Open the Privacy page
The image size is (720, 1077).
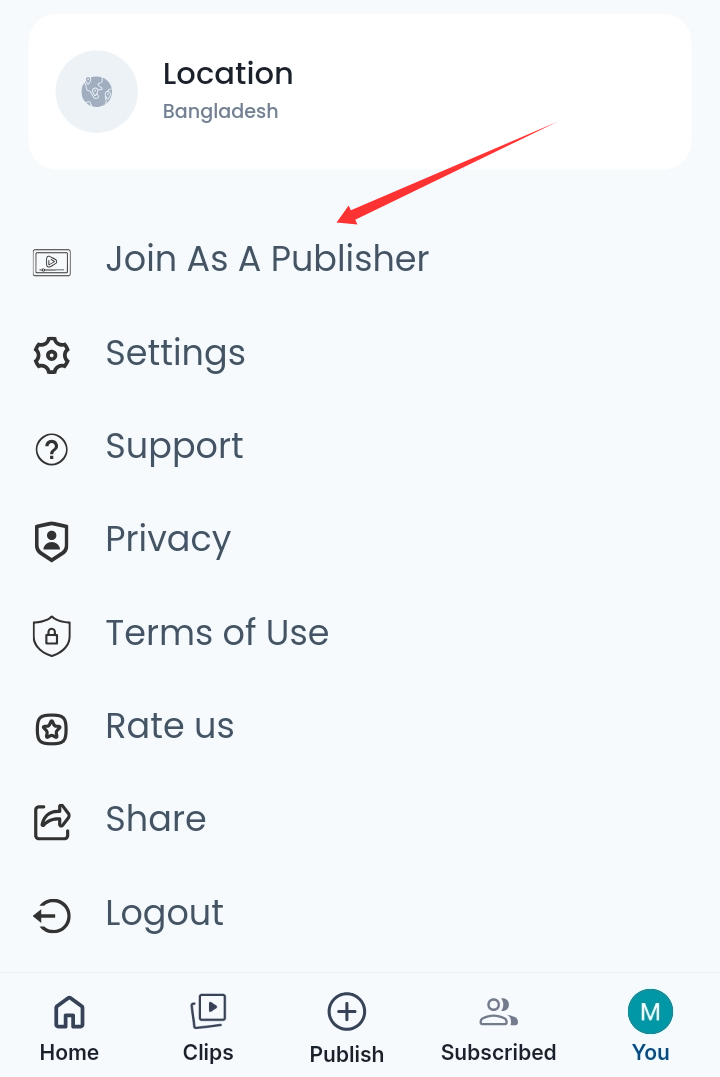point(168,539)
